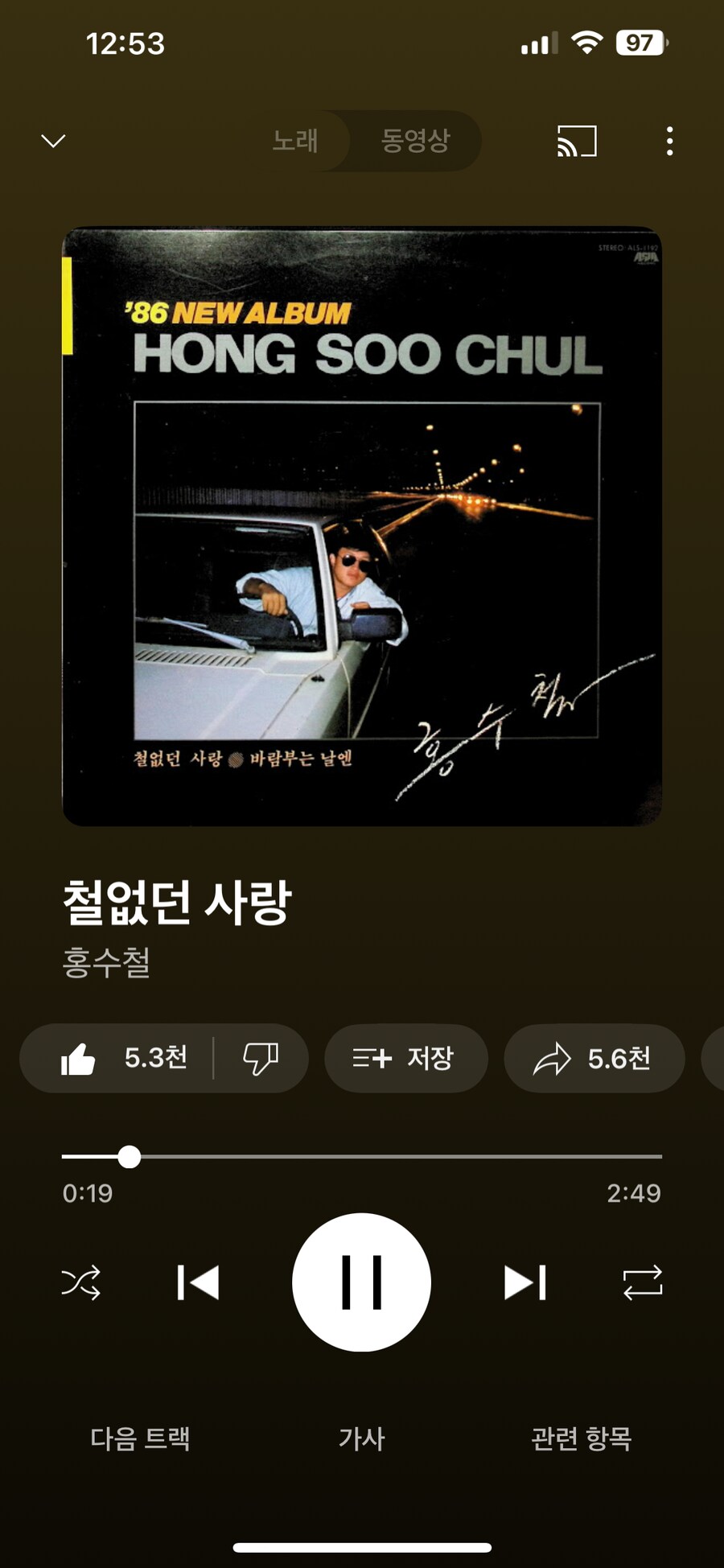Open the three-dot overflow menu

coord(669,142)
